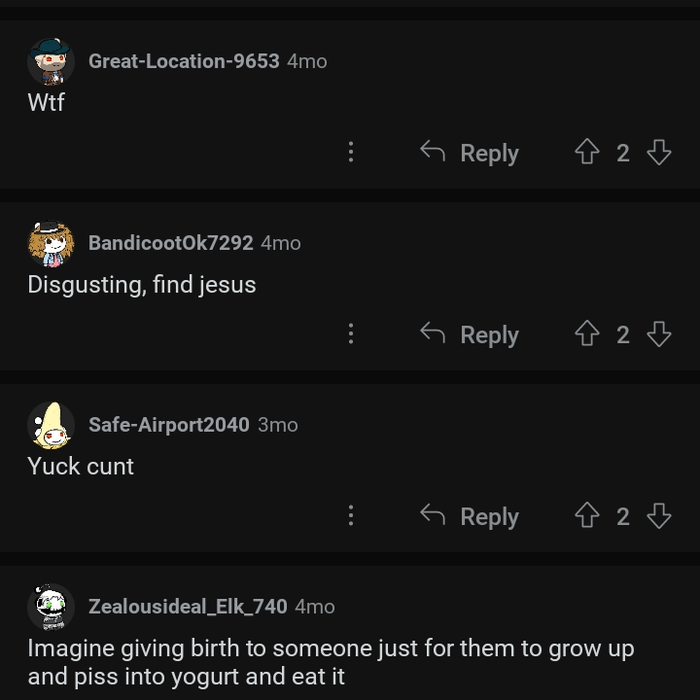Open Great-Location-9653's profile

tap(183, 61)
